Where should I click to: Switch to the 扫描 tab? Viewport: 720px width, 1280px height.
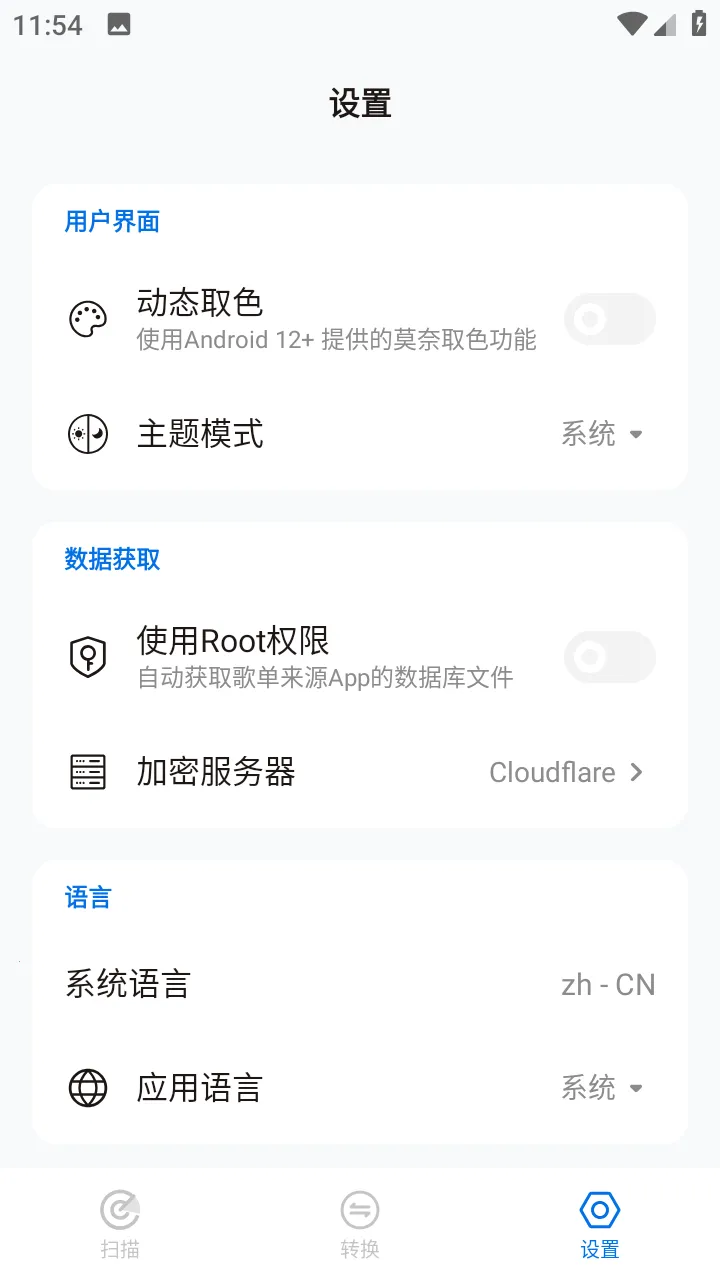click(120, 1222)
